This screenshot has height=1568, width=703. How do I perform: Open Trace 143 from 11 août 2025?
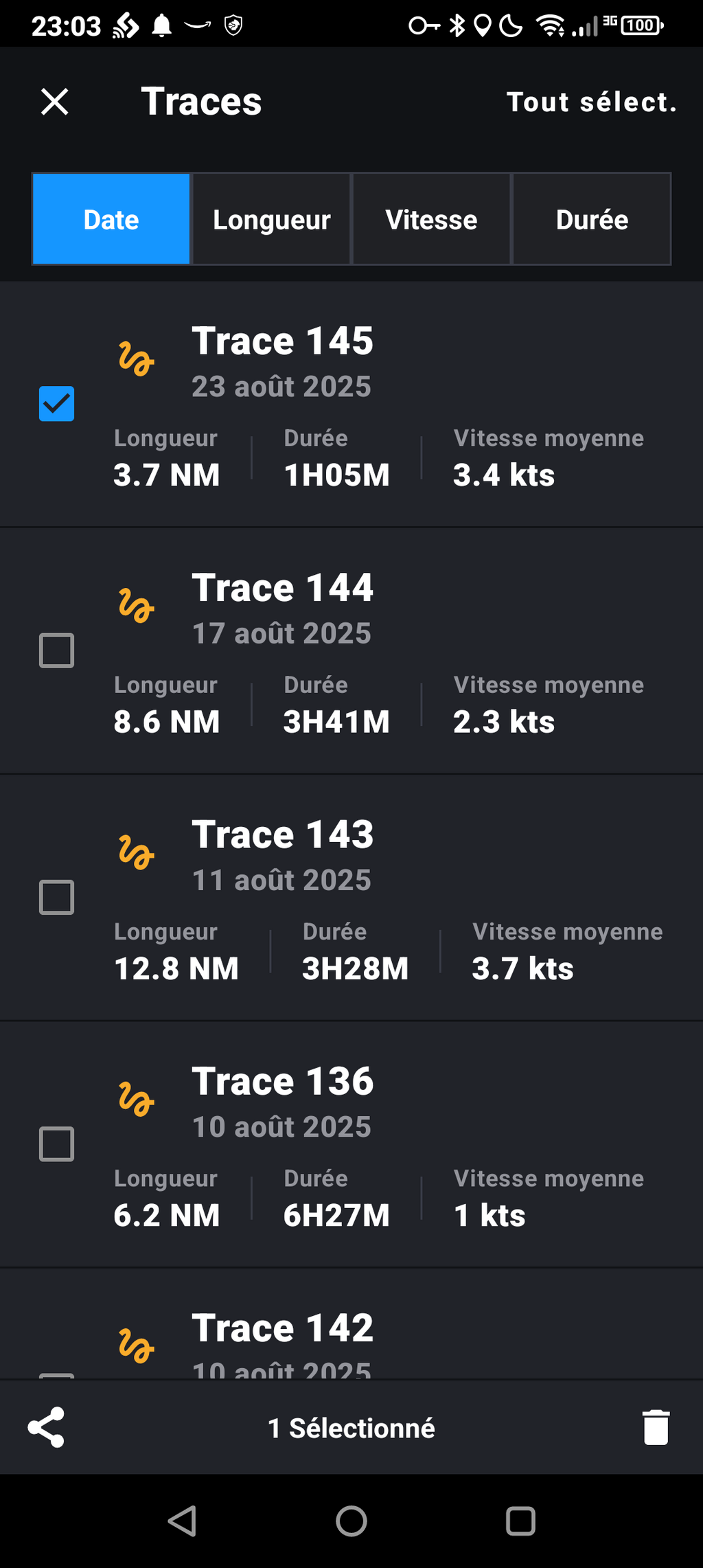pyautogui.click(x=282, y=835)
